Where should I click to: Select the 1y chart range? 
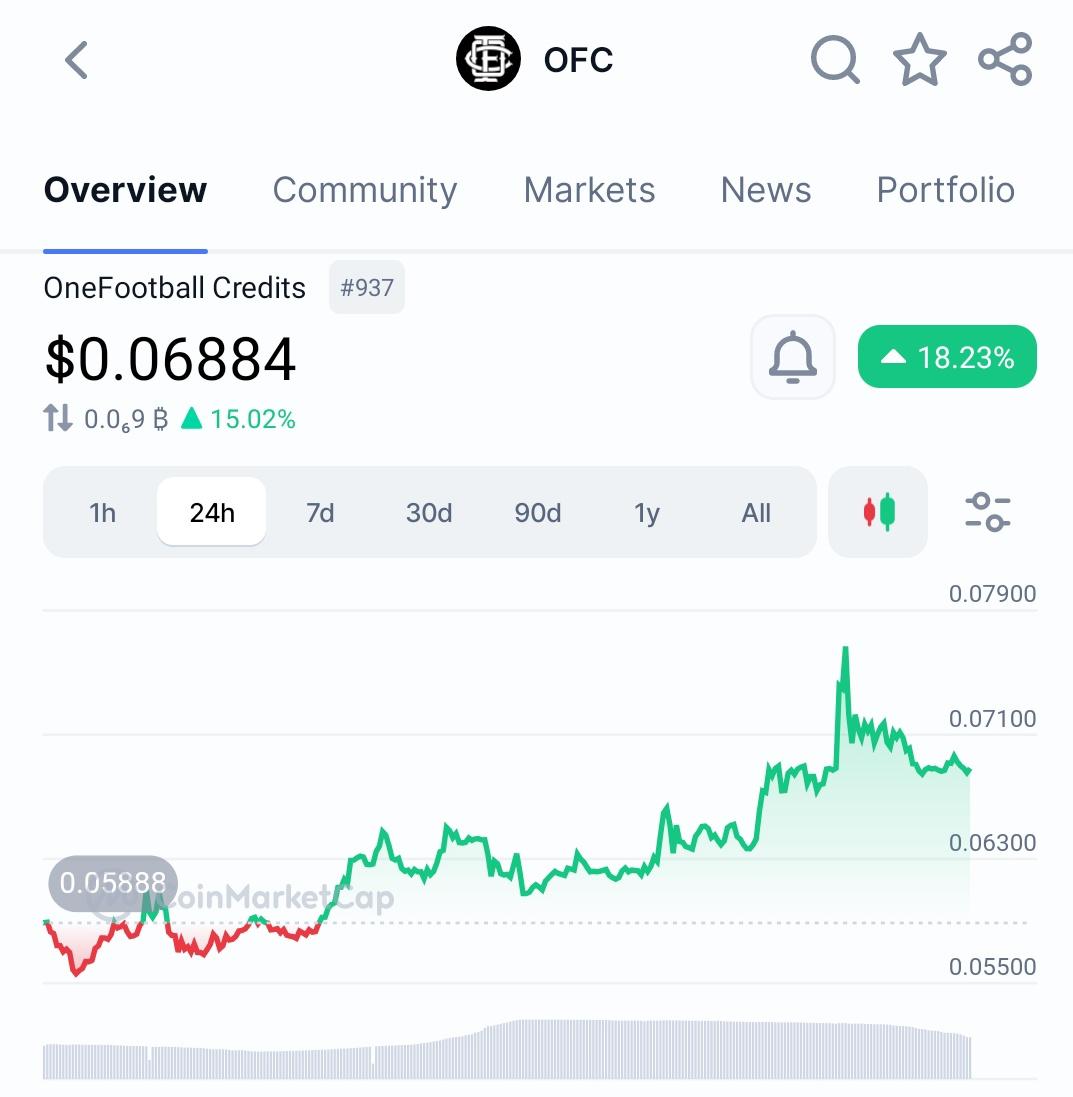647,513
